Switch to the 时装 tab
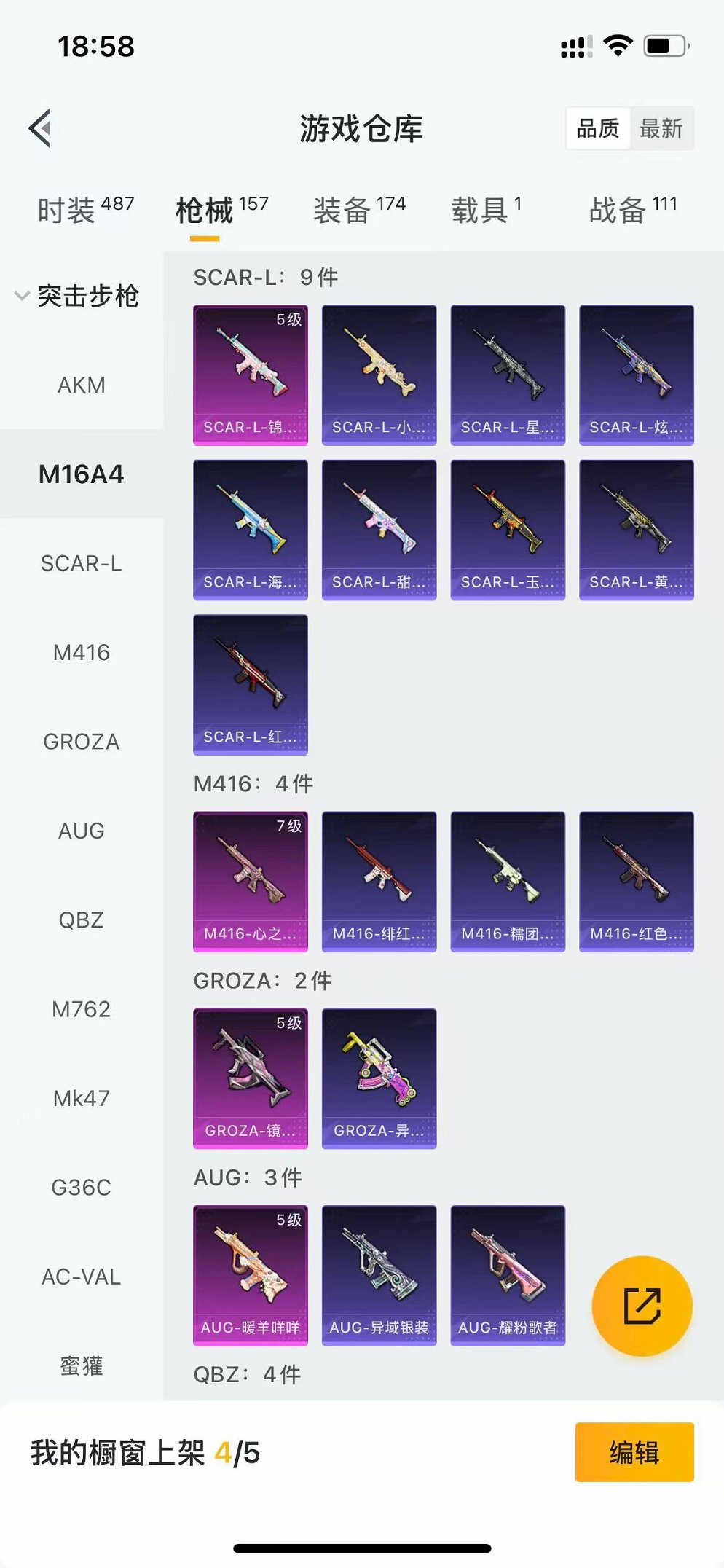The image size is (724, 1568). tap(85, 211)
